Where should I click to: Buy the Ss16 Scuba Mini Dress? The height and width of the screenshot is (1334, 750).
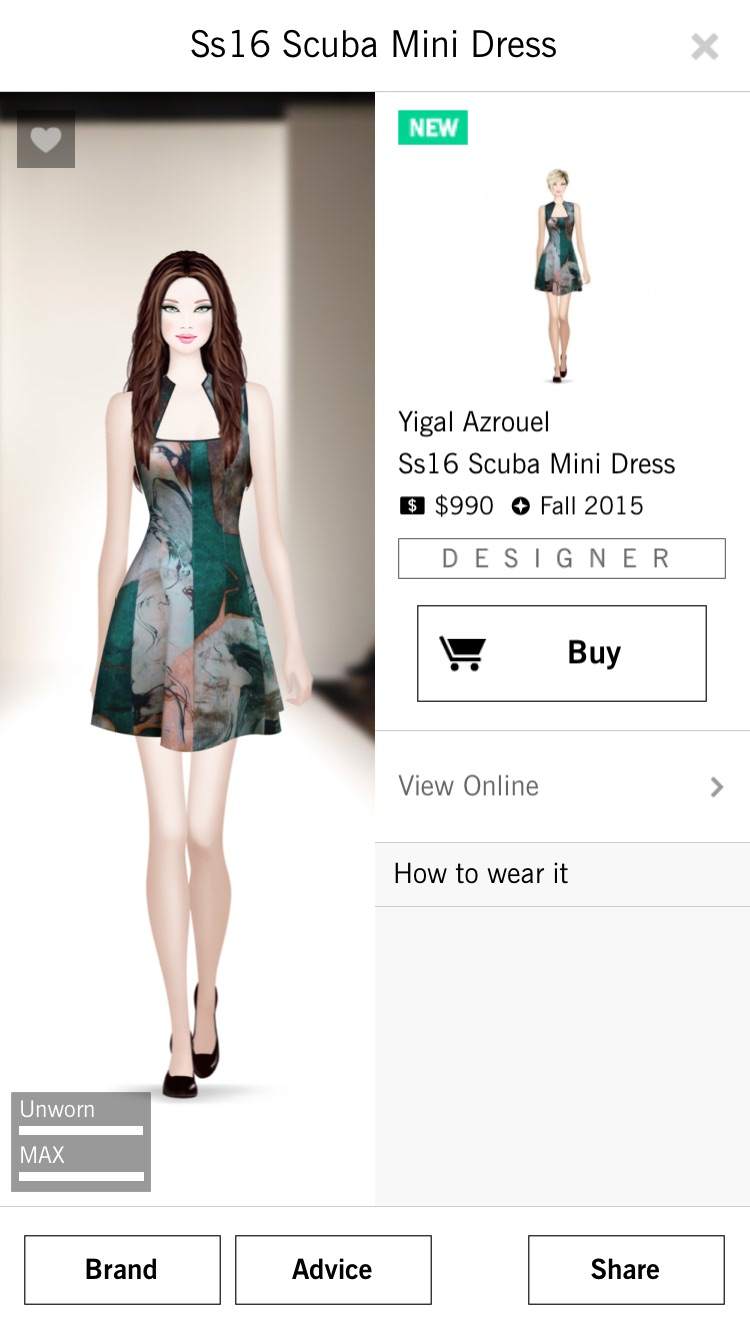(562, 653)
